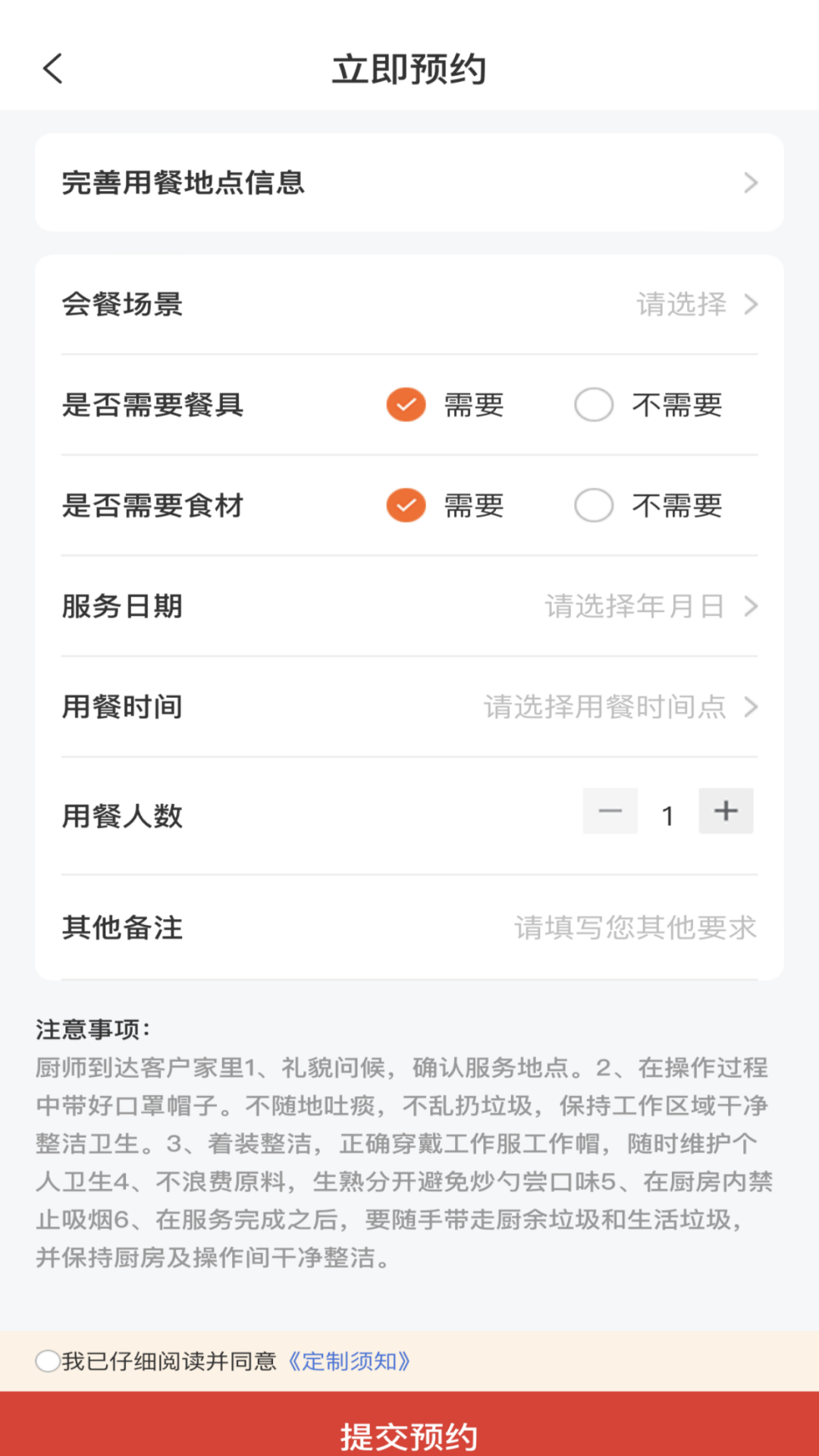Select 不需要 for 是否需要食材
Image resolution: width=819 pixels, height=1456 pixels.
pos(594,505)
